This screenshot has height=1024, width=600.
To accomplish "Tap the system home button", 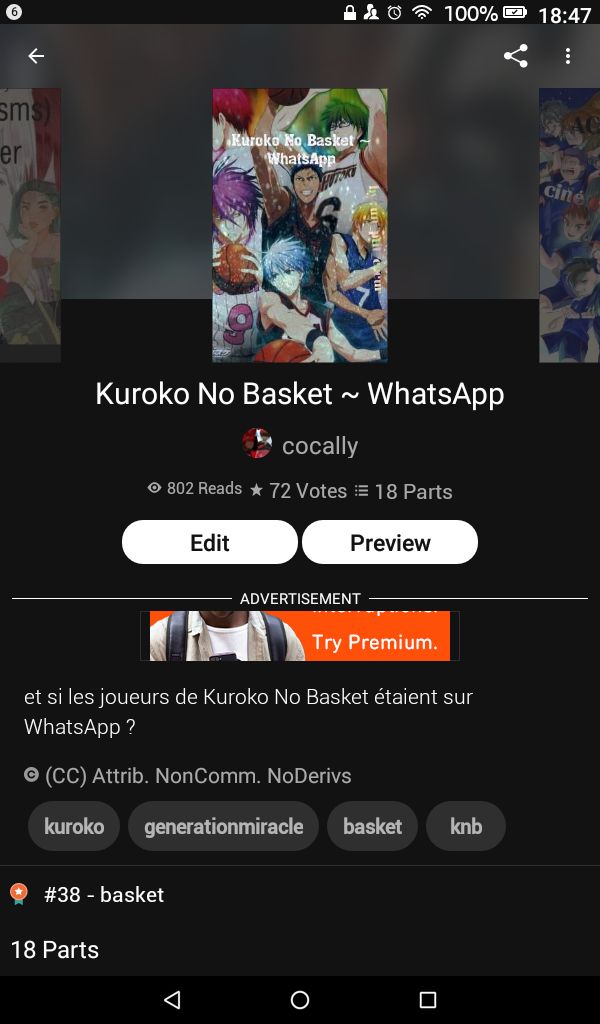I will (300, 999).
